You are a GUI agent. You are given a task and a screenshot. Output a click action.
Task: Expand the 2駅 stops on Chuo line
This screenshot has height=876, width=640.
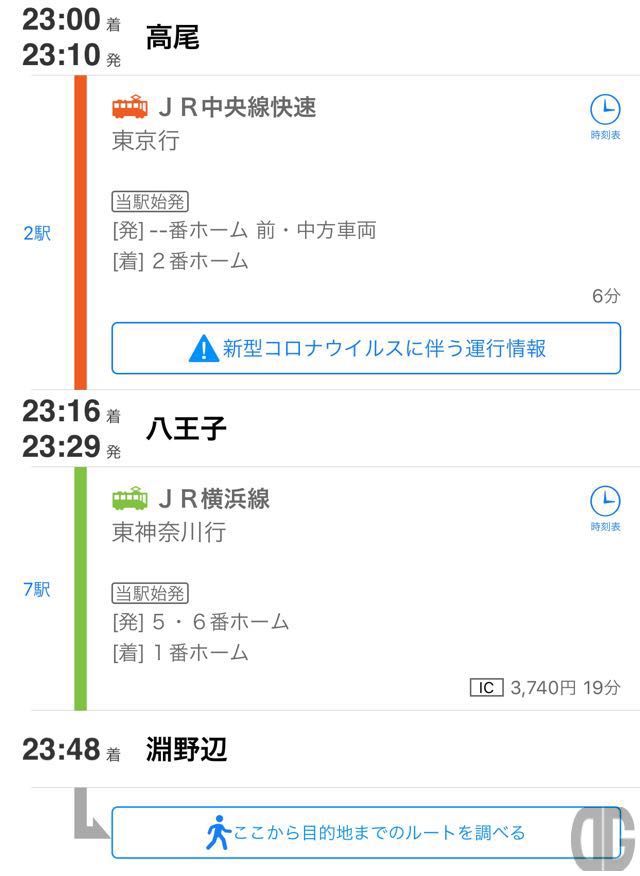[37, 234]
